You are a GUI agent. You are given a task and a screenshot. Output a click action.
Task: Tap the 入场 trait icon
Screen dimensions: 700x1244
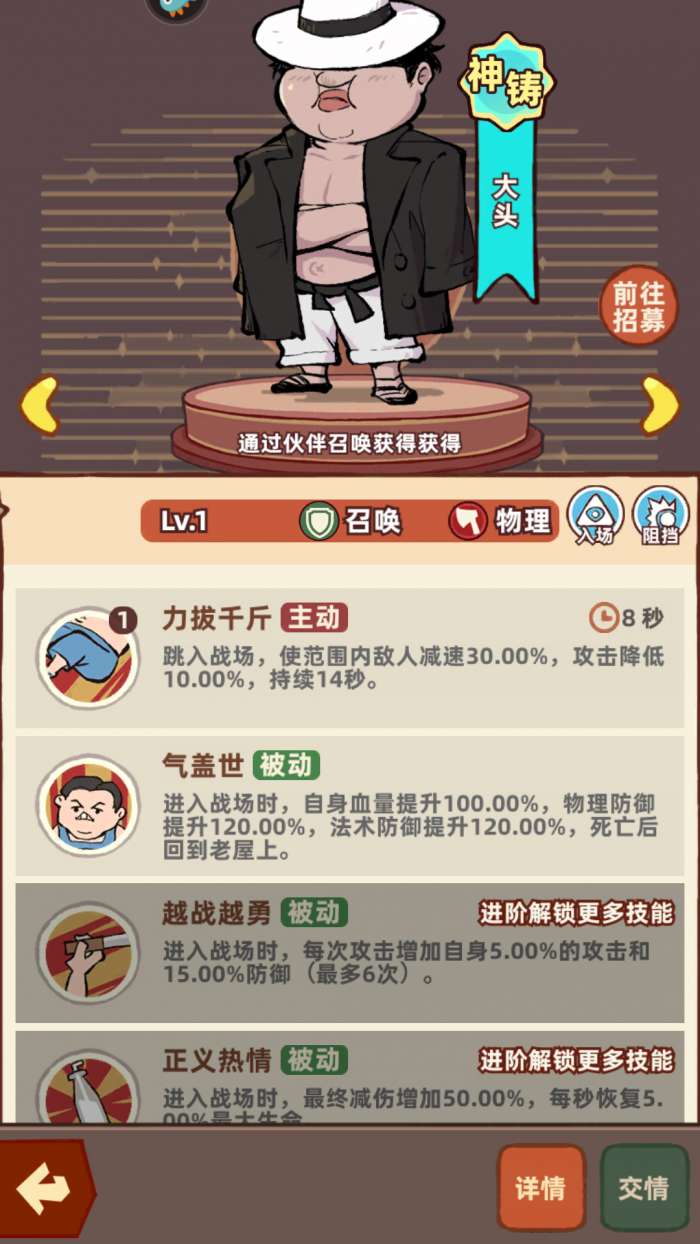click(x=596, y=517)
